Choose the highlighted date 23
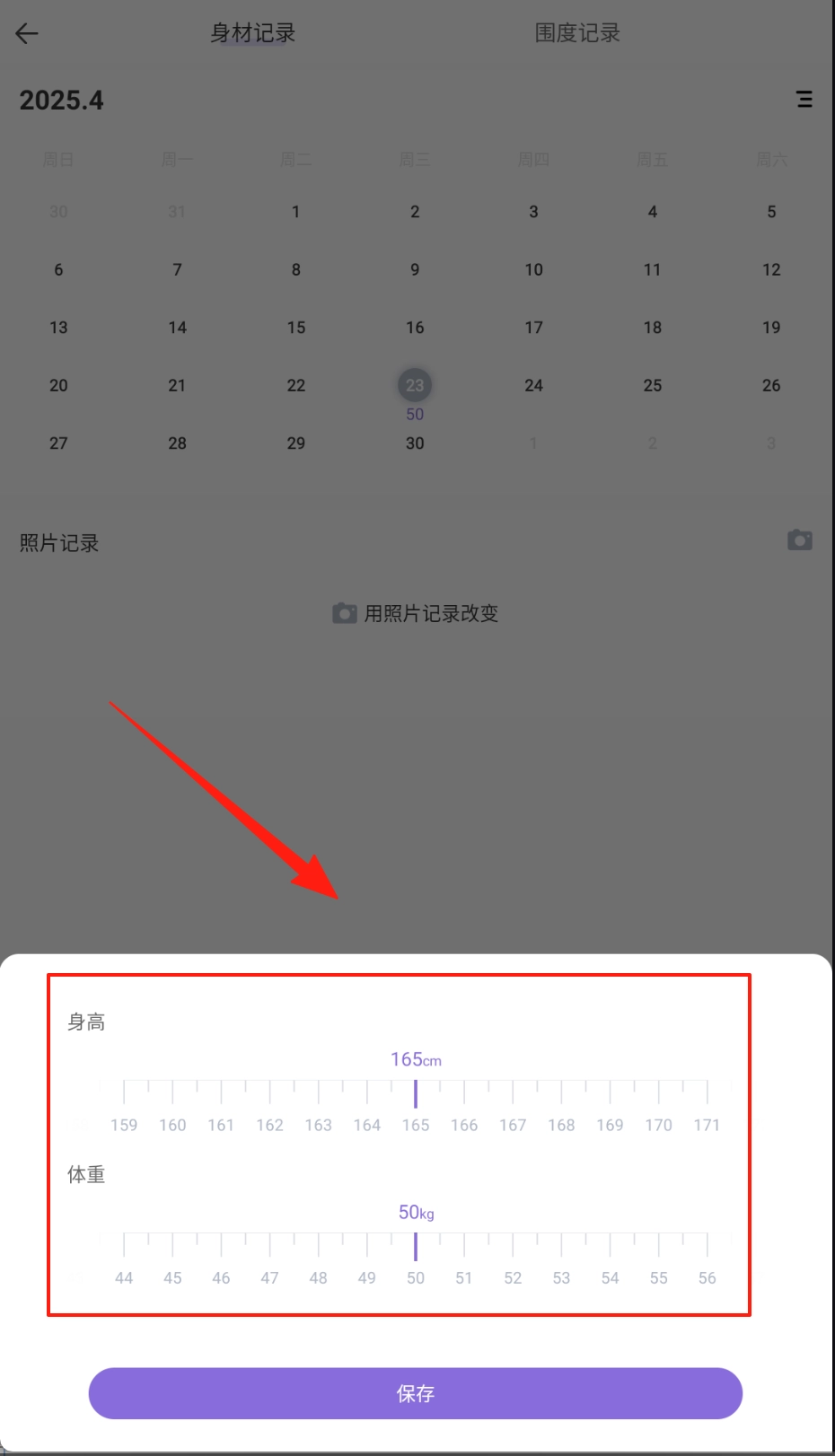Viewport: 835px width, 1456px height. [x=415, y=385]
